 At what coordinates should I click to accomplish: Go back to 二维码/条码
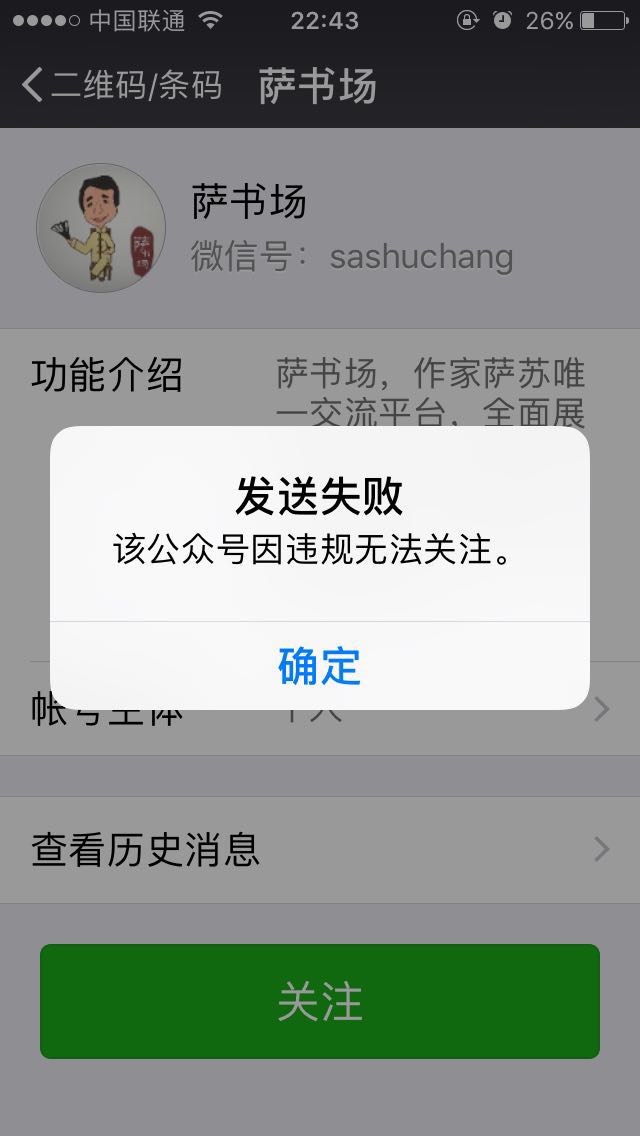click(x=122, y=85)
